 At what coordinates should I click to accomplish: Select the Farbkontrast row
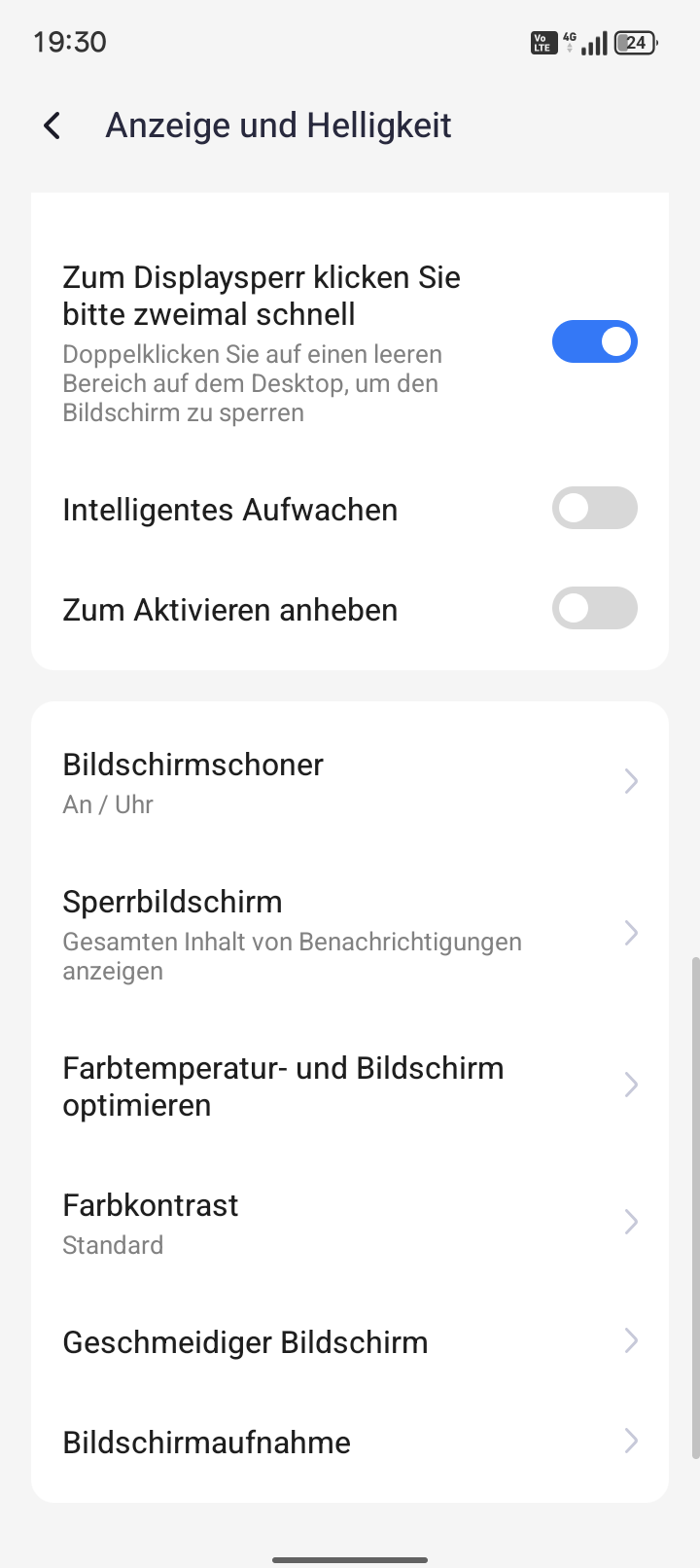(x=350, y=1223)
